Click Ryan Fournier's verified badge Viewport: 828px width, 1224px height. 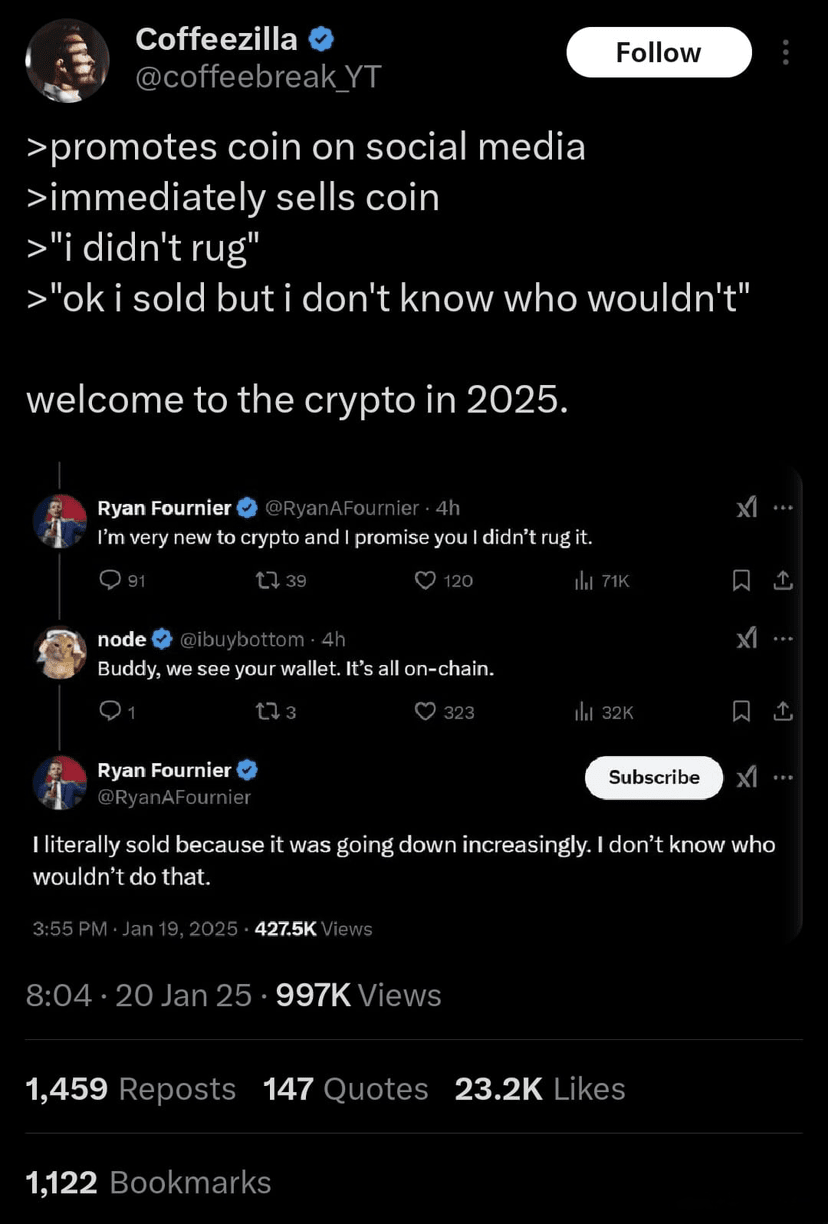[x=246, y=507]
